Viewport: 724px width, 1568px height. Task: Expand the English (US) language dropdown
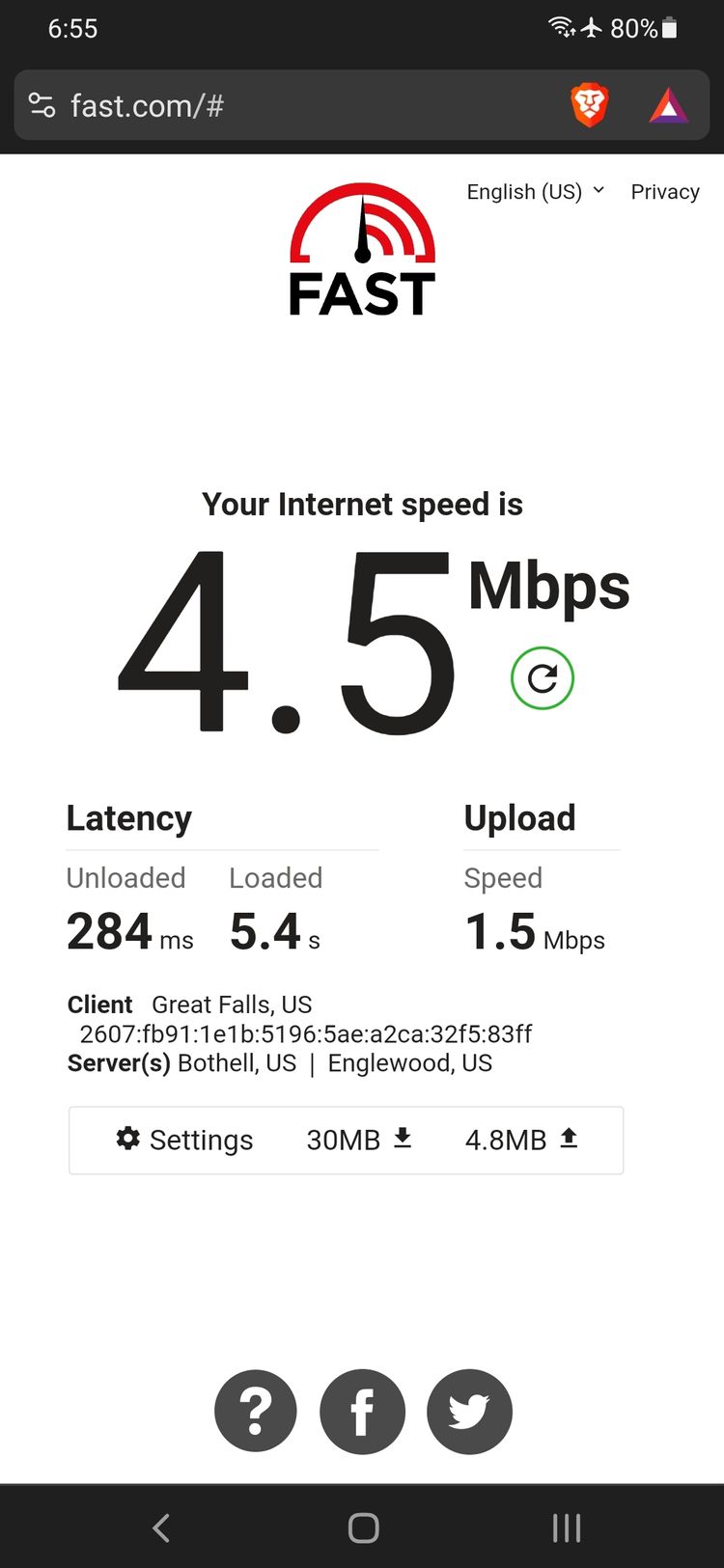(536, 191)
